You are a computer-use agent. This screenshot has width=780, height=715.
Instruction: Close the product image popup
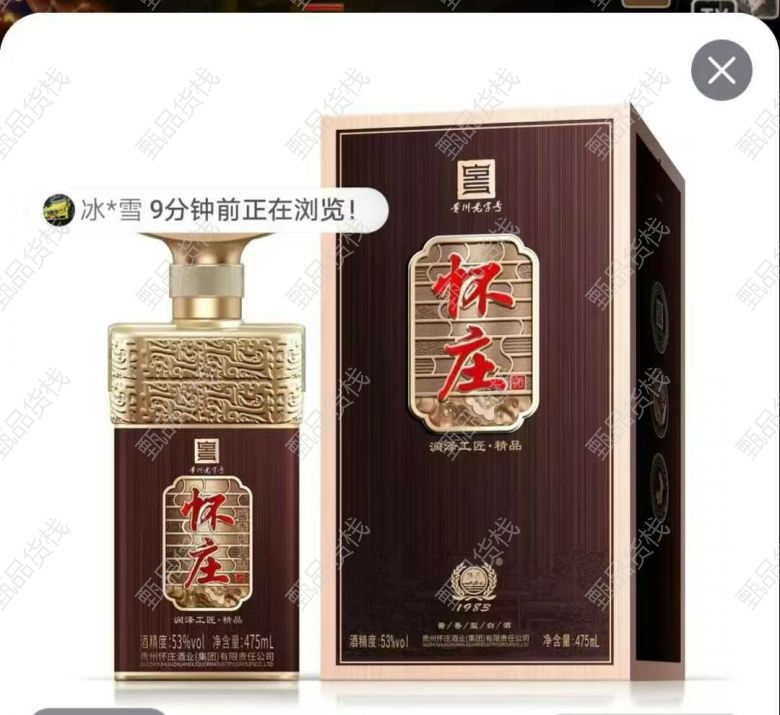(721, 70)
